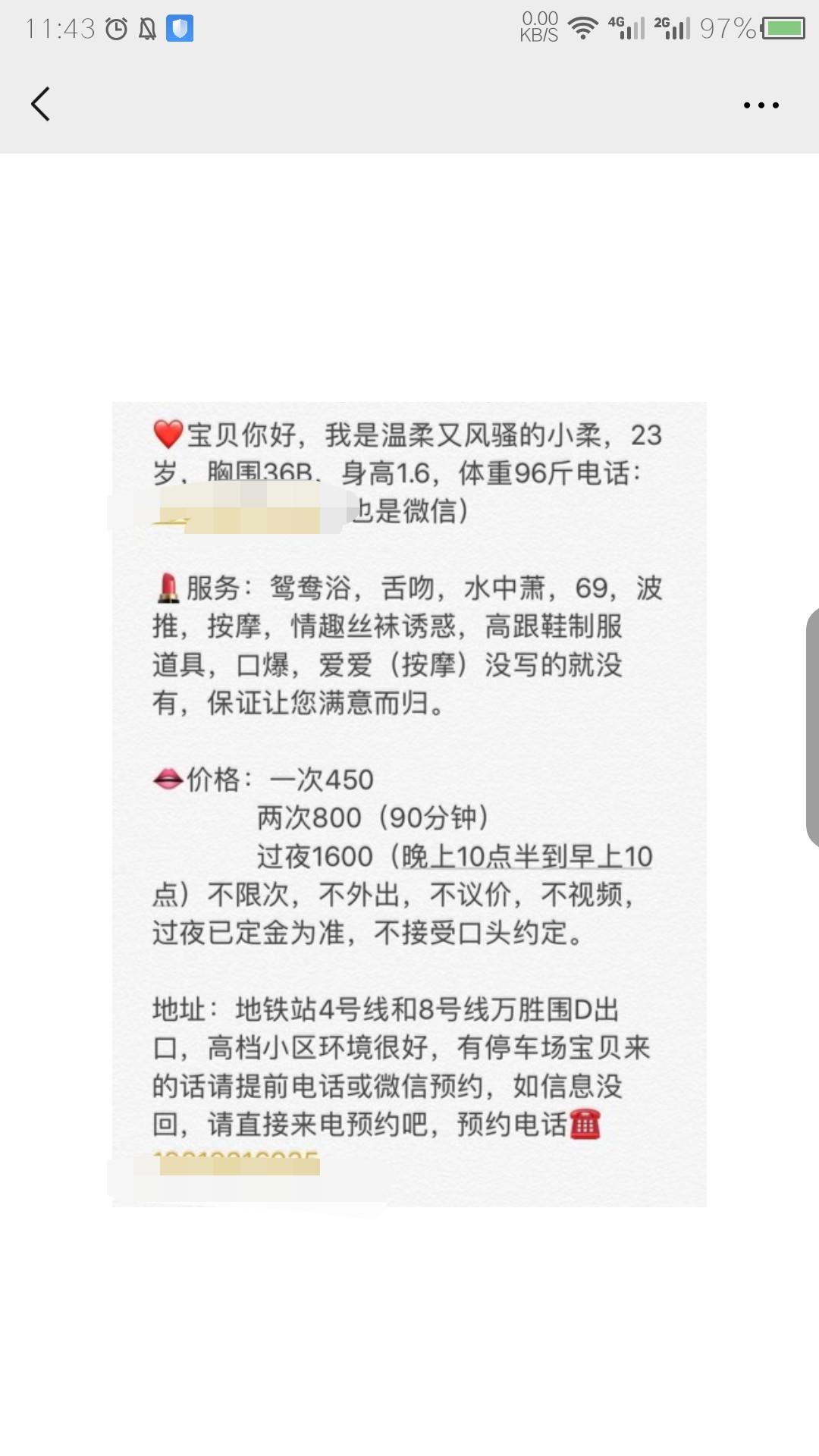
Task: Tap the blue shield security icon
Action: 180,28
